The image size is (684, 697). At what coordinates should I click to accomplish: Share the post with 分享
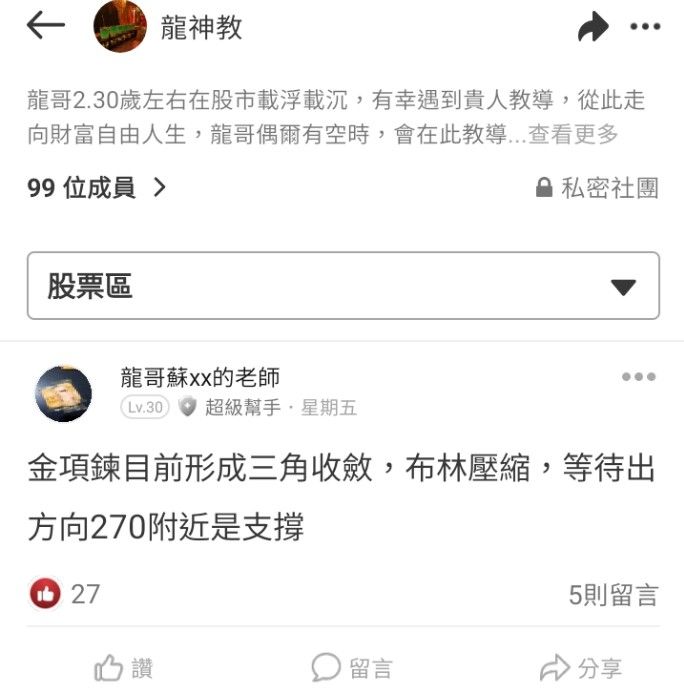[x=580, y=668]
